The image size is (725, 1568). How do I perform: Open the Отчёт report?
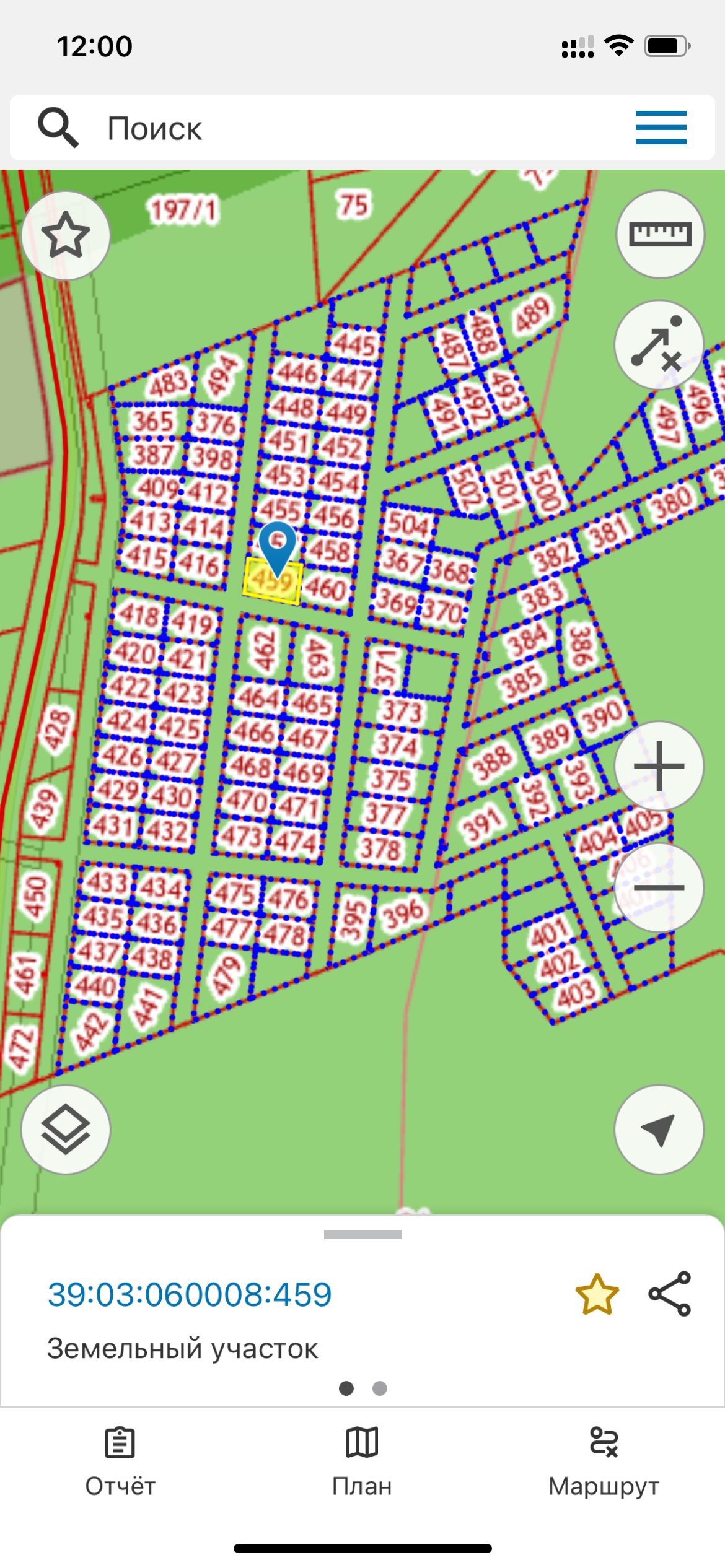coord(120,1460)
